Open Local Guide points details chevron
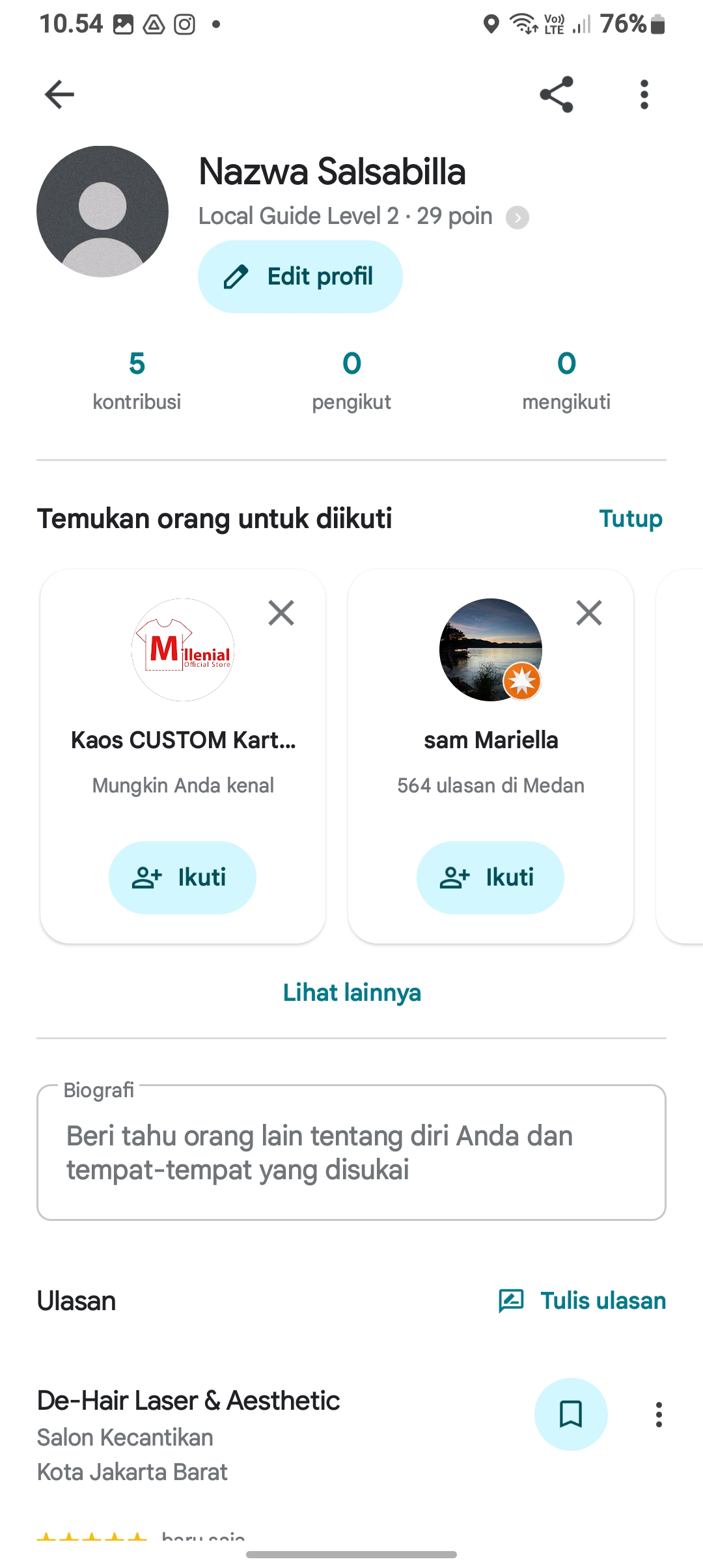 click(517, 217)
